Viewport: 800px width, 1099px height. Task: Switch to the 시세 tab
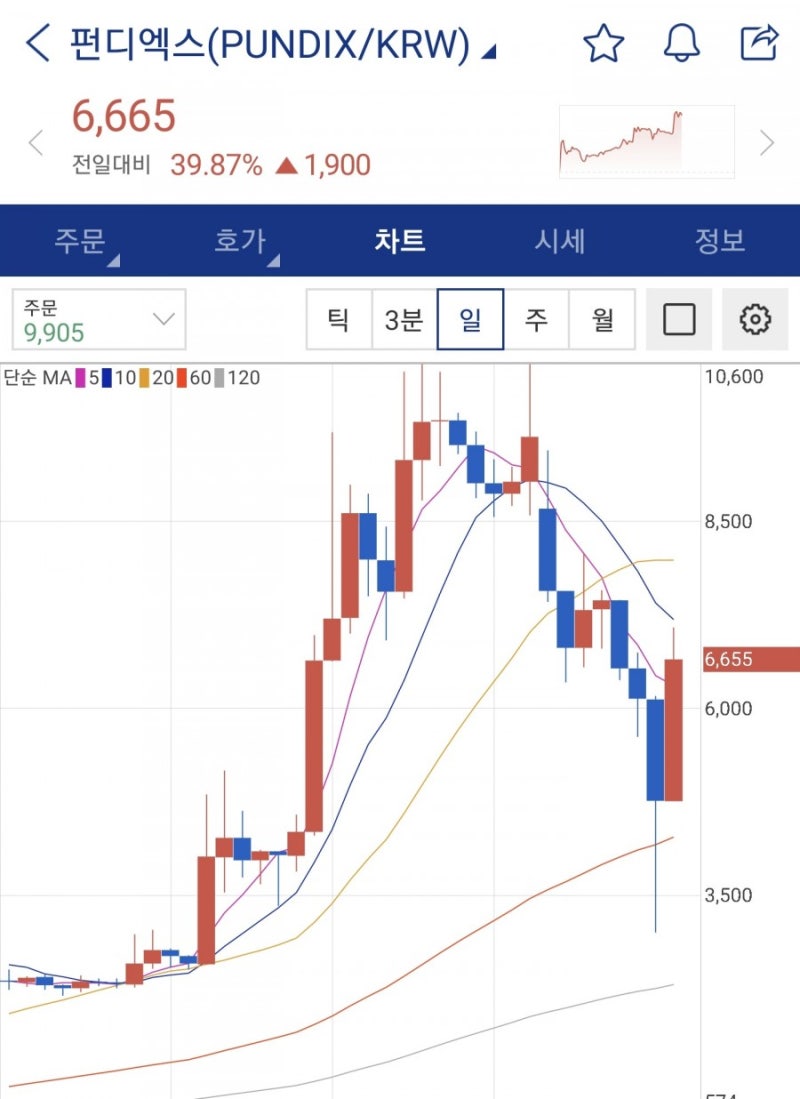tap(562, 240)
